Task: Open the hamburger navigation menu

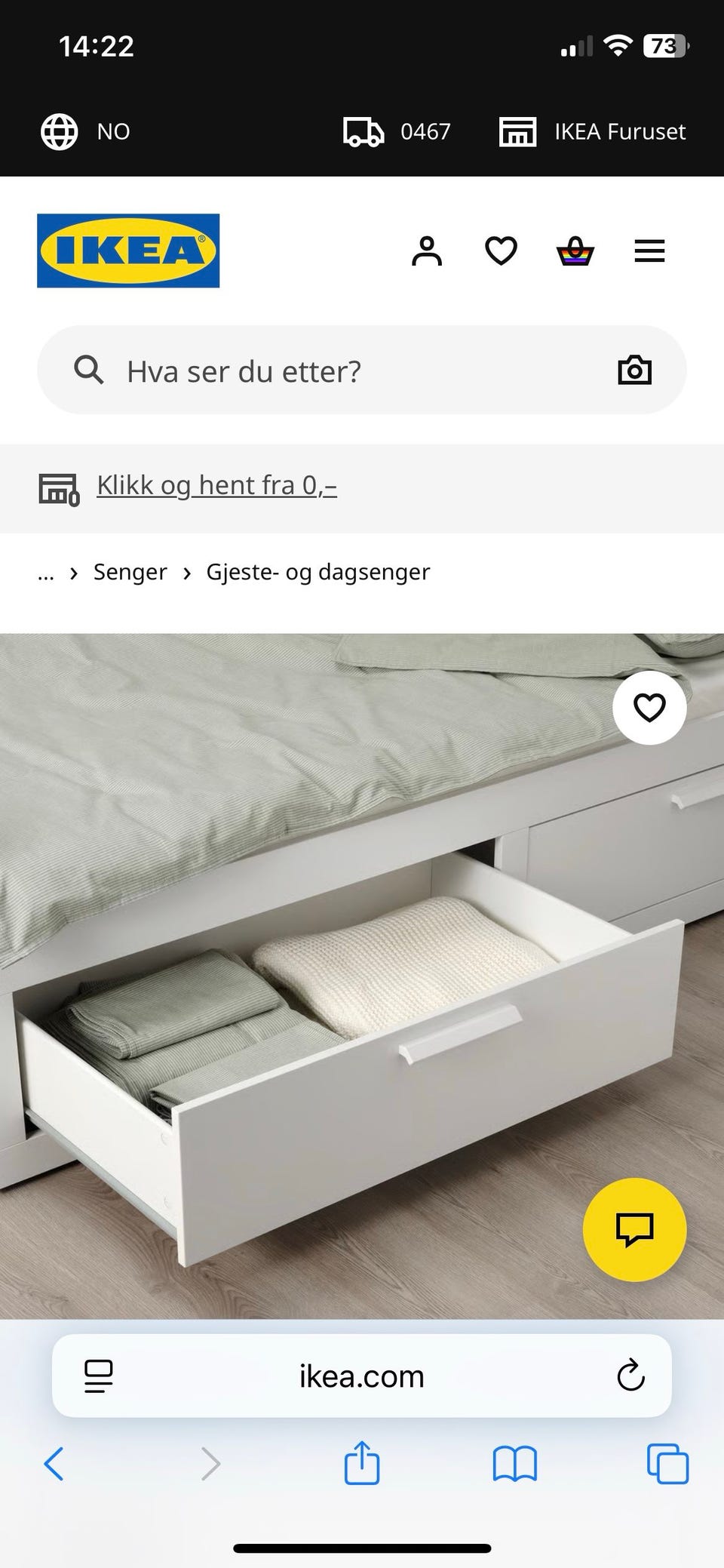Action: (649, 251)
